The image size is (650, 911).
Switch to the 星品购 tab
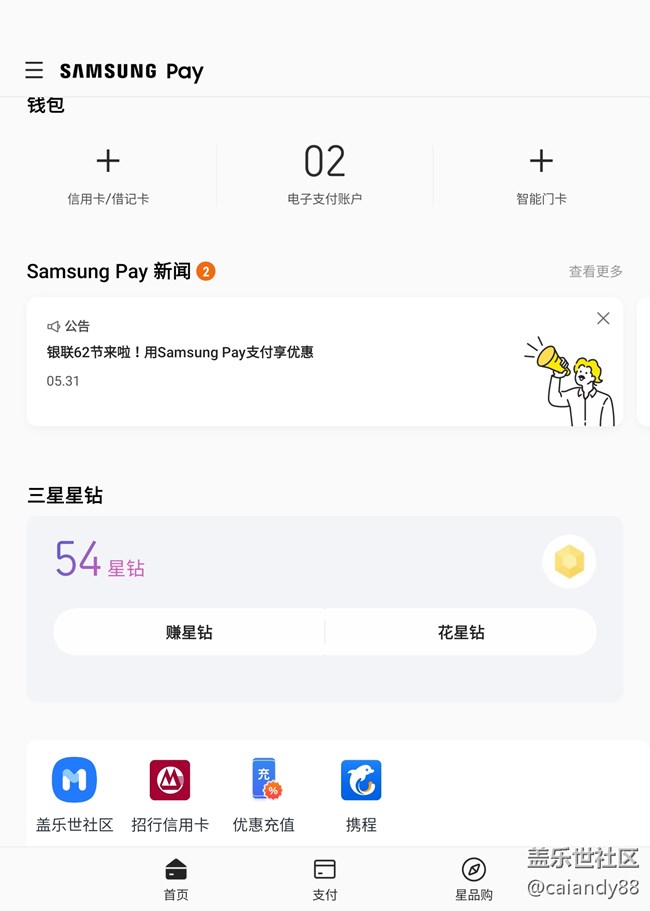tap(474, 879)
